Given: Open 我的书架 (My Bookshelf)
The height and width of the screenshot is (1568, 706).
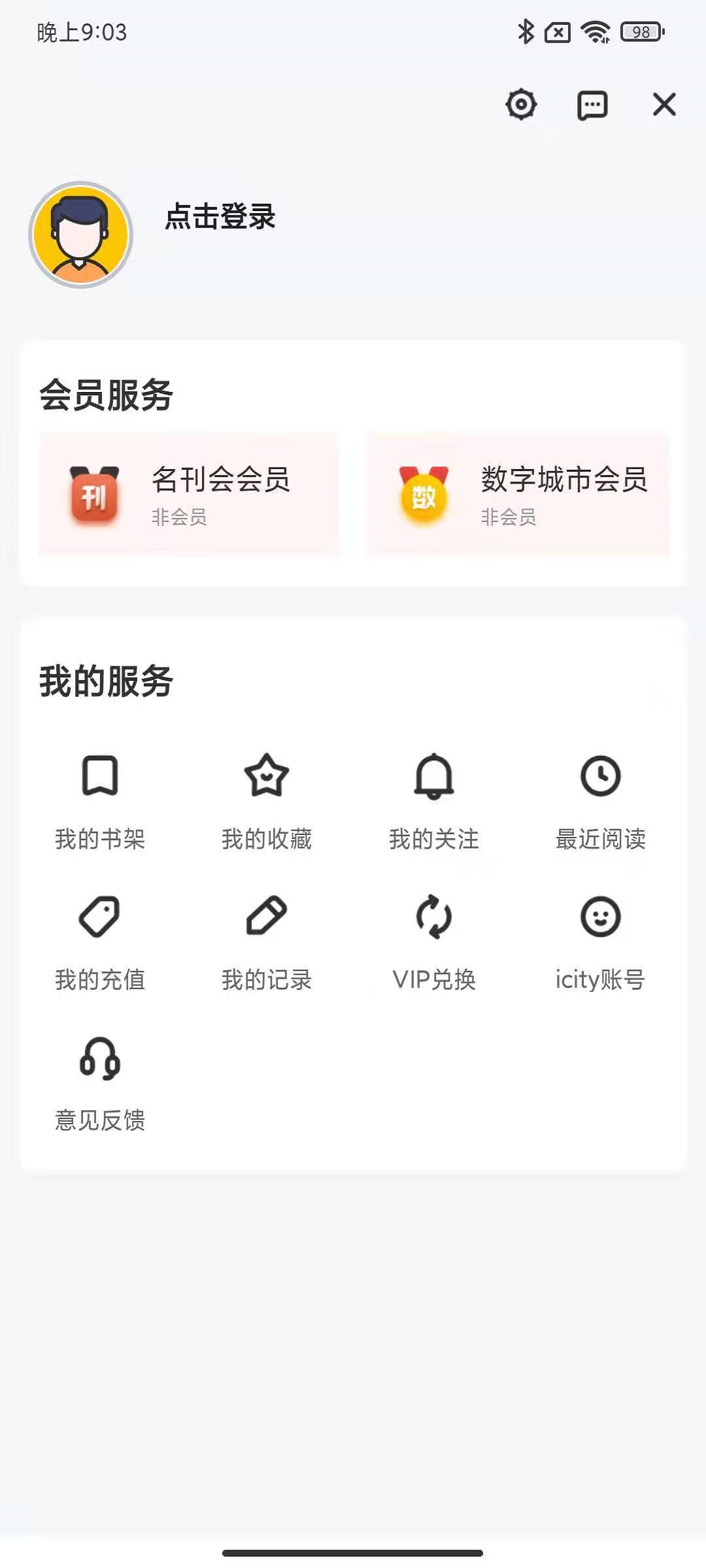Looking at the screenshot, I should 100,801.
